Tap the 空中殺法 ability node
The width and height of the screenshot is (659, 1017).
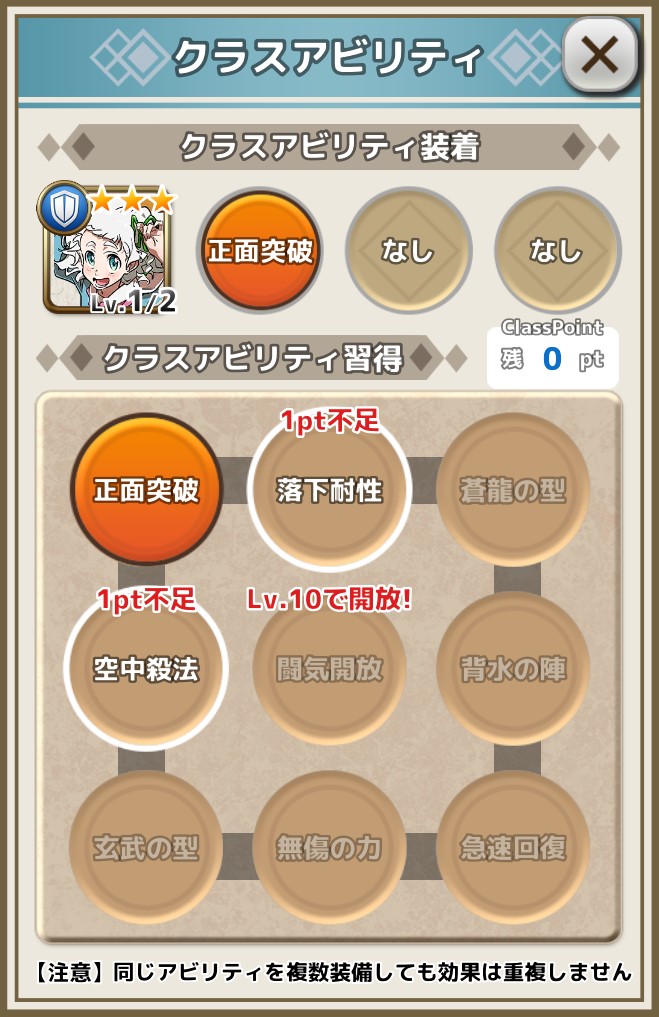146,669
